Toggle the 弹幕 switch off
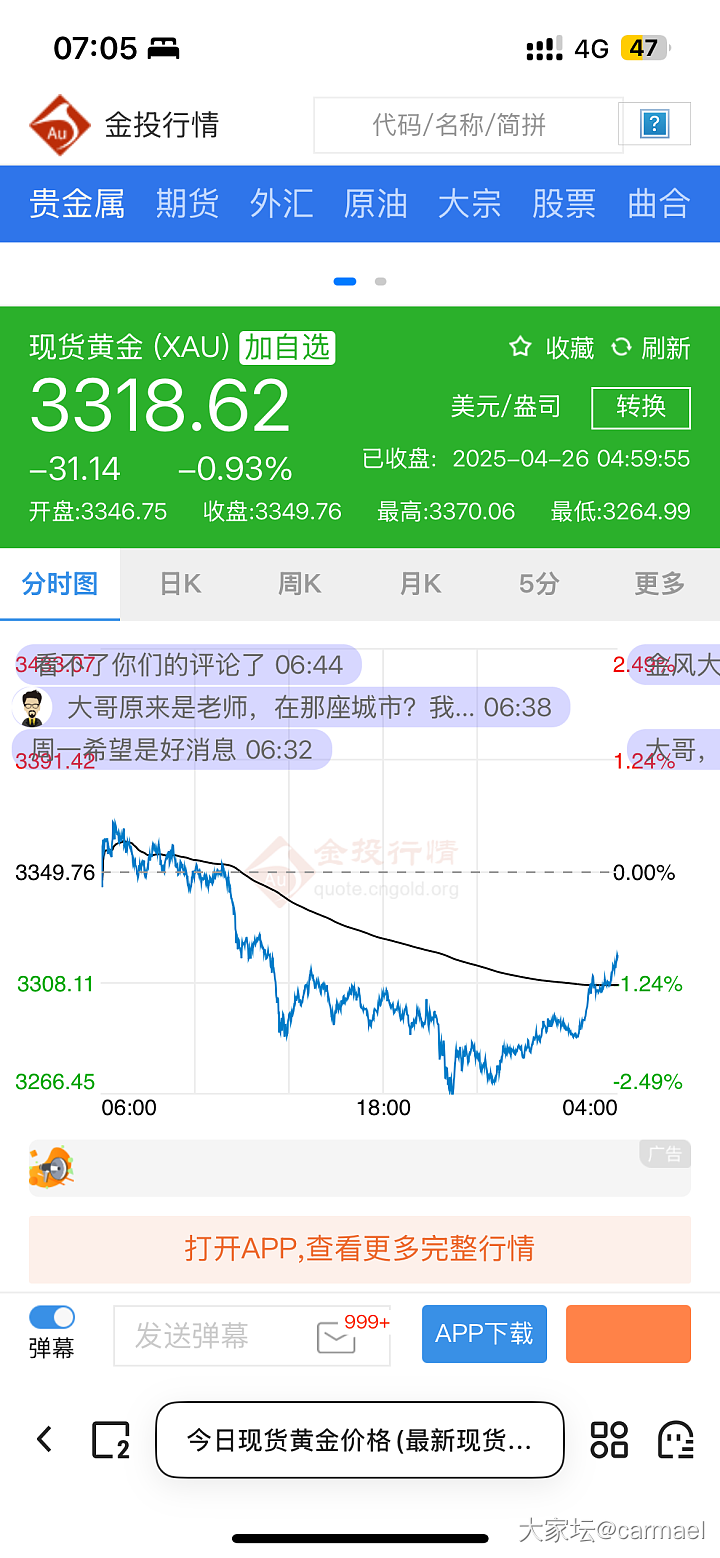This screenshot has width=720, height=1558. [x=52, y=1317]
